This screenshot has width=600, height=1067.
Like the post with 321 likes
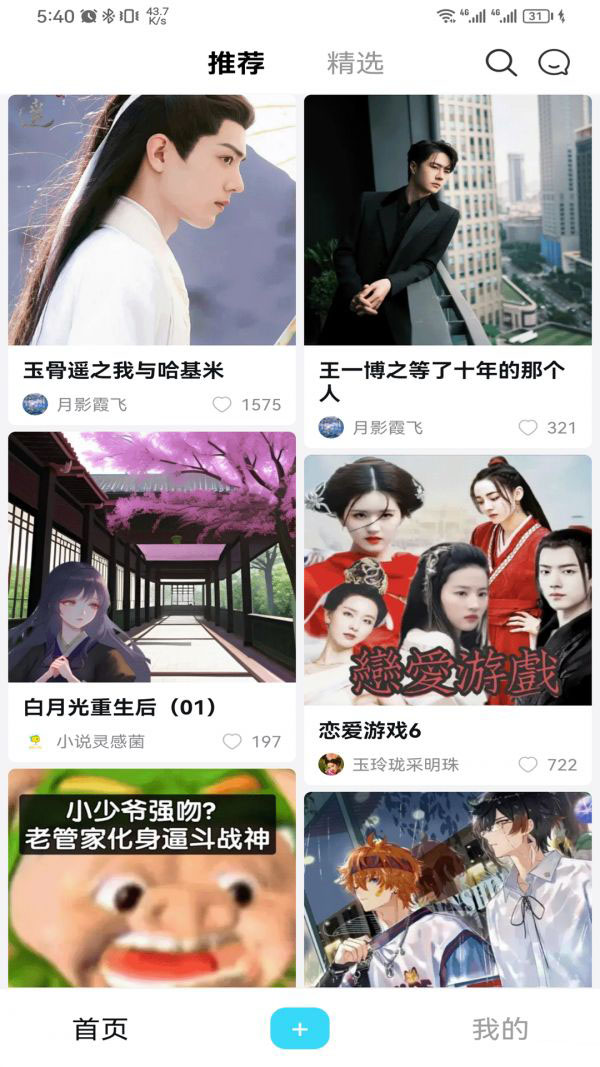point(528,427)
